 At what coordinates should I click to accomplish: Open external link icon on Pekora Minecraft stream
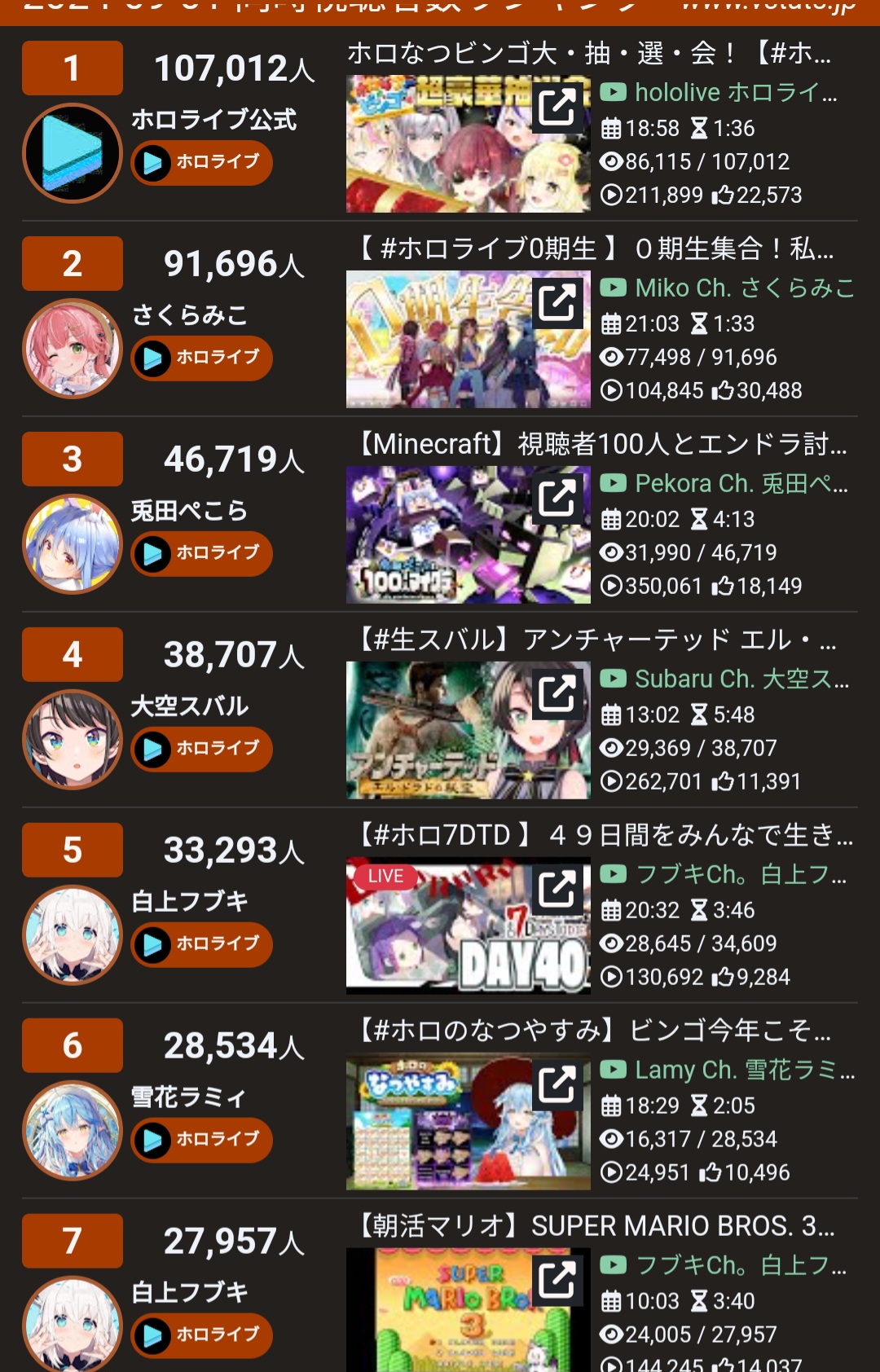pyautogui.click(x=557, y=498)
